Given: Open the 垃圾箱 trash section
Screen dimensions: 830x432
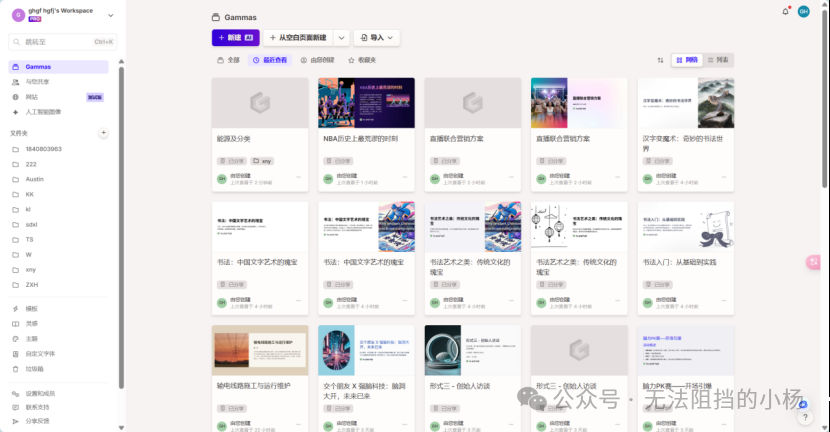Looking at the screenshot, I should coord(33,367).
